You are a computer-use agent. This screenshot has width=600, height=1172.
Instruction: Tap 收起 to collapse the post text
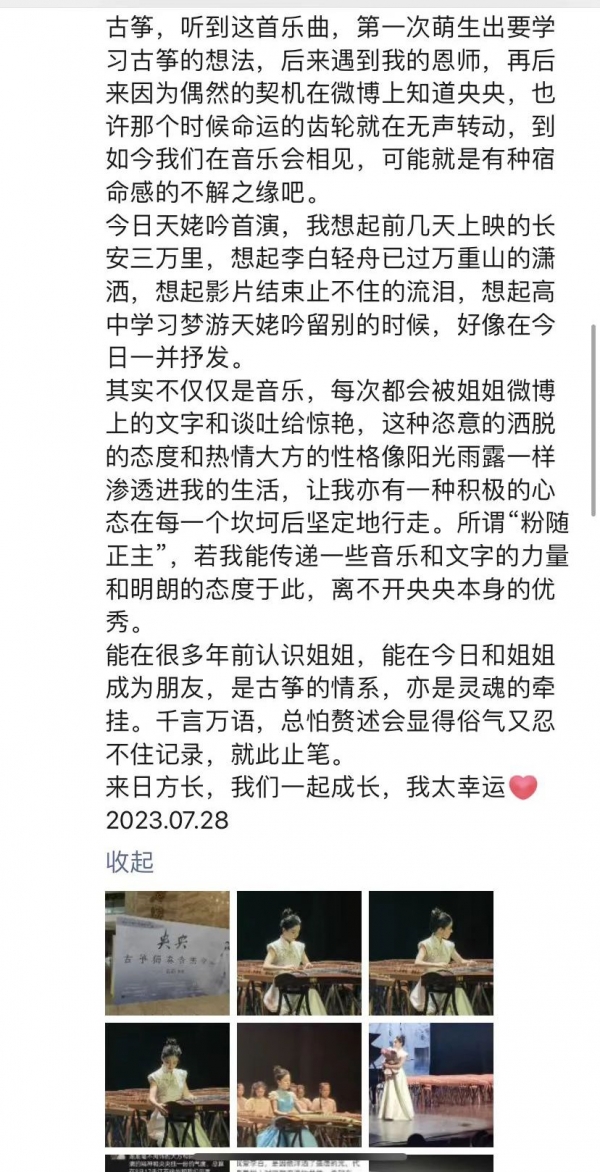coord(130,862)
